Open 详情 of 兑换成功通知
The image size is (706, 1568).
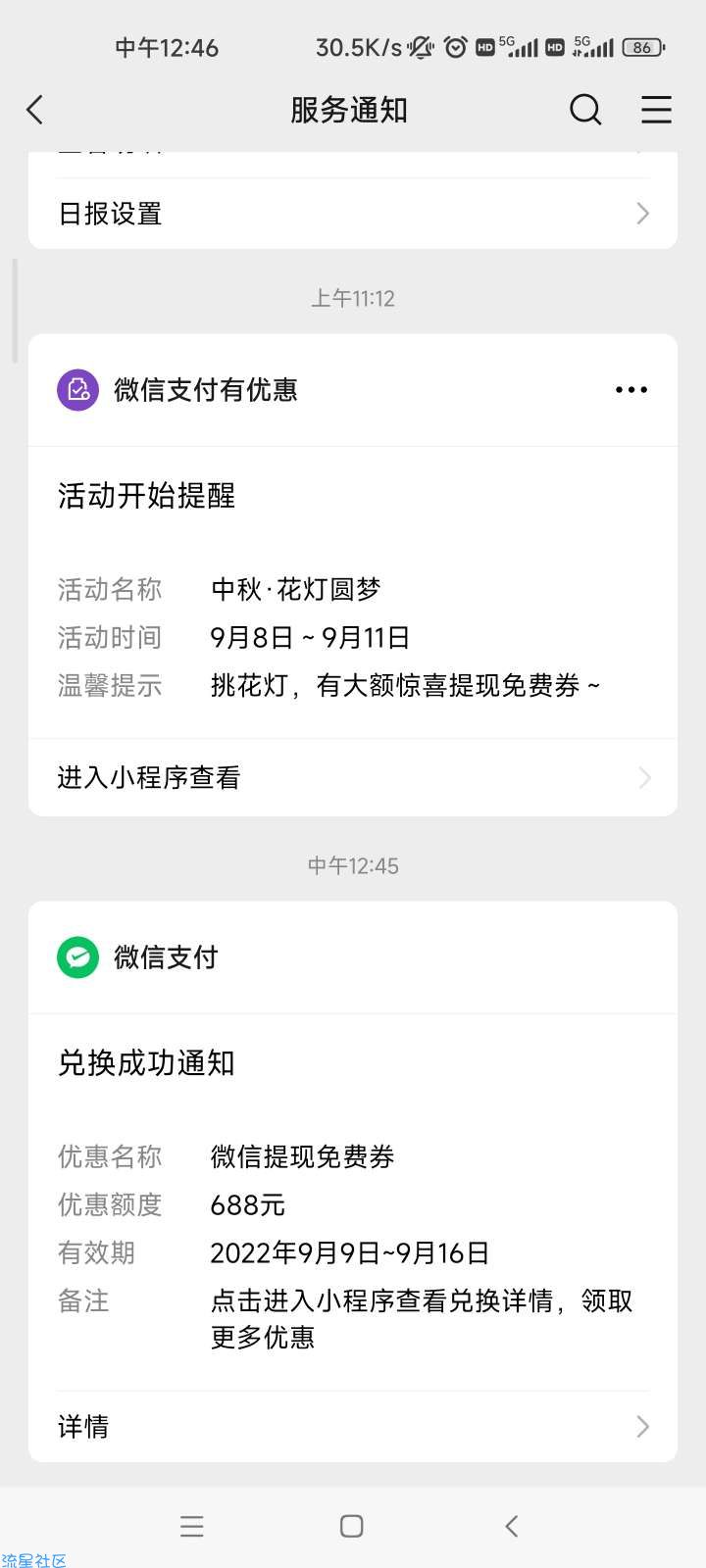(x=353, y=1427)
